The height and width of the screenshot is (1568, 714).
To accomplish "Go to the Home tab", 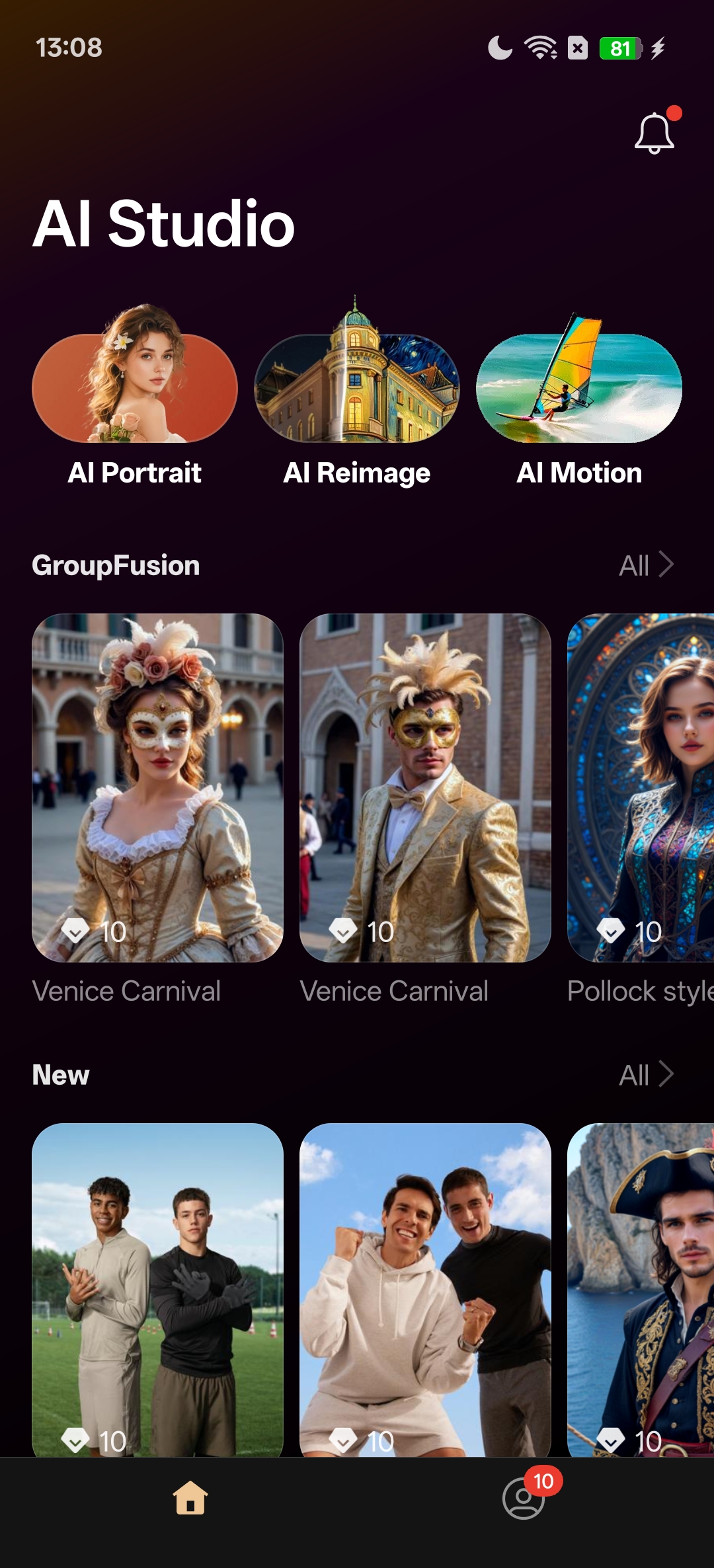I will [190, 1497].
